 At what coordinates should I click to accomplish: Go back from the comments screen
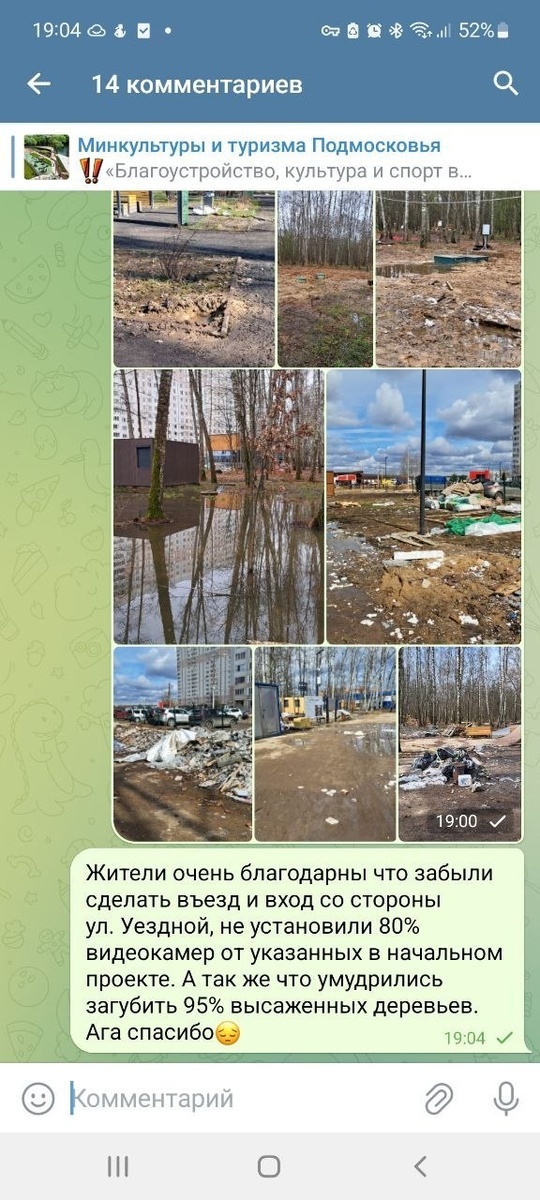coord(39,84)
